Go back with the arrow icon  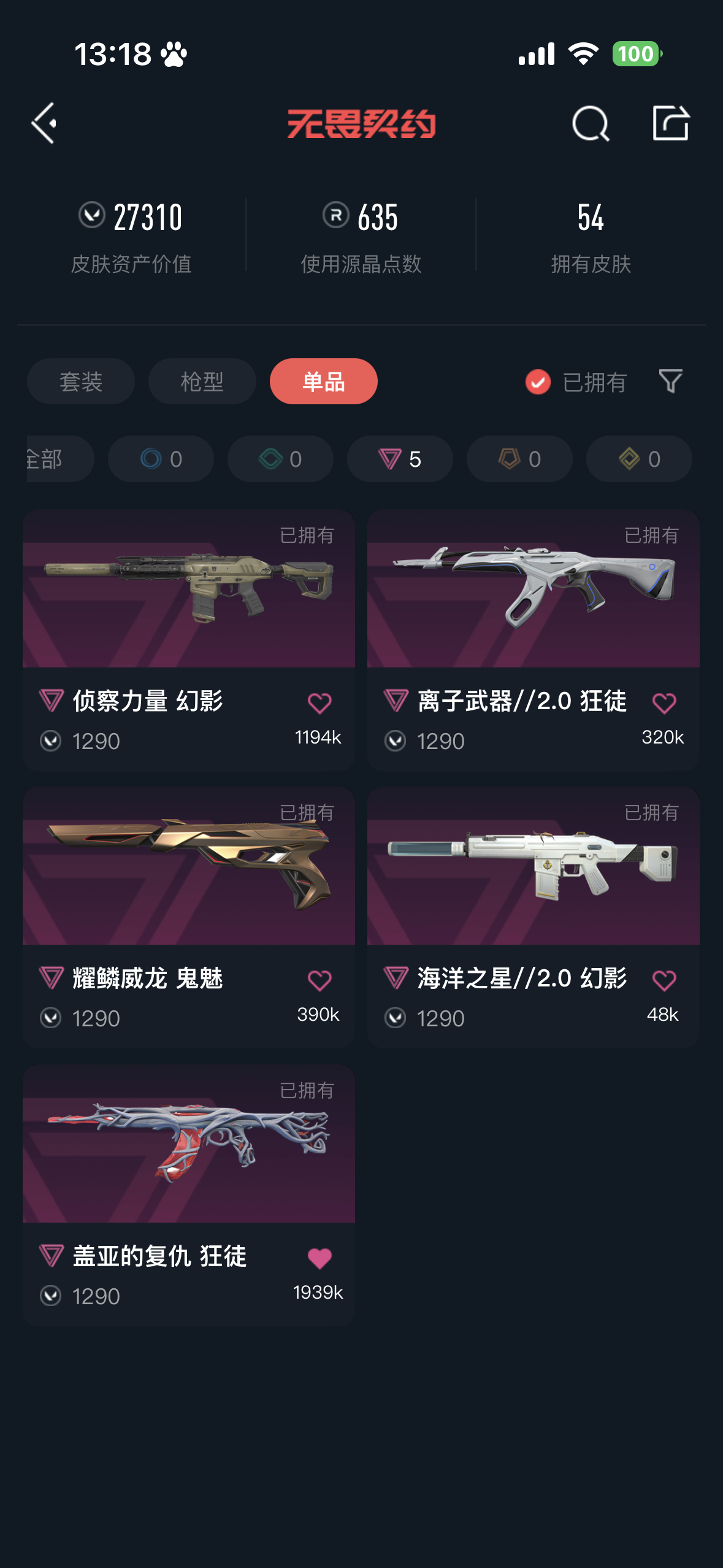point(44,123)
